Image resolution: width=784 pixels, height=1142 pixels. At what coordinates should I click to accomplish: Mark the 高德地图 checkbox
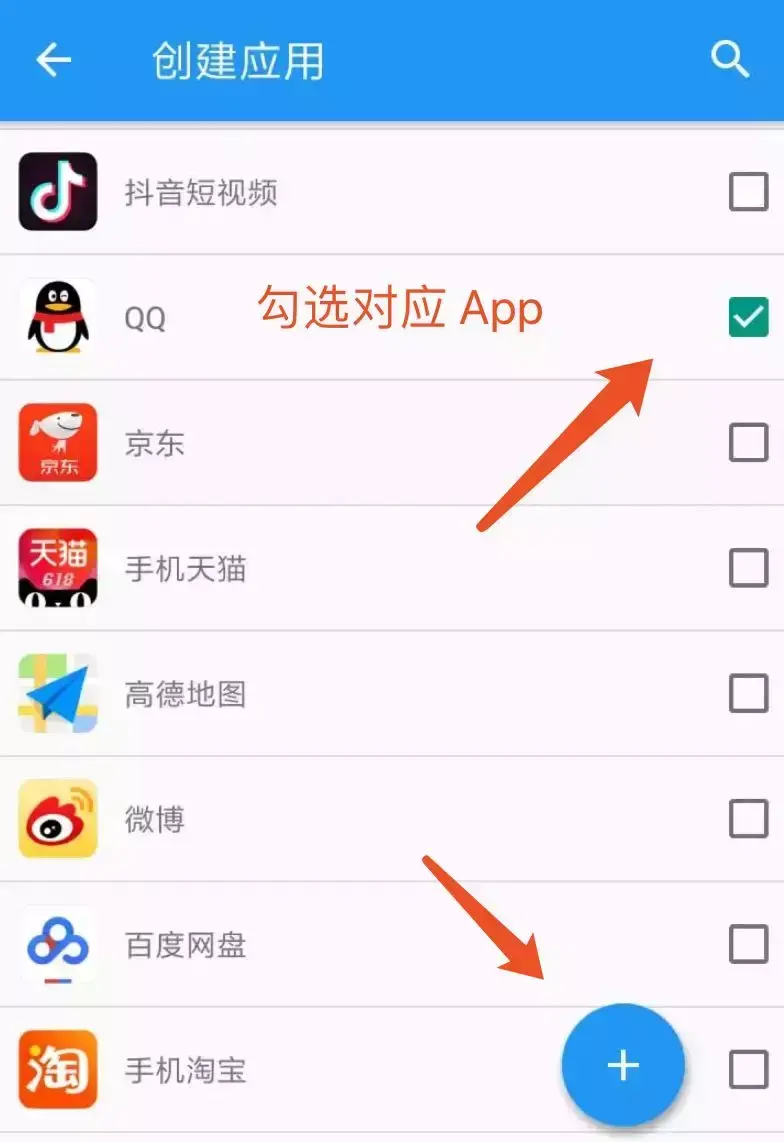click(748, 694)
